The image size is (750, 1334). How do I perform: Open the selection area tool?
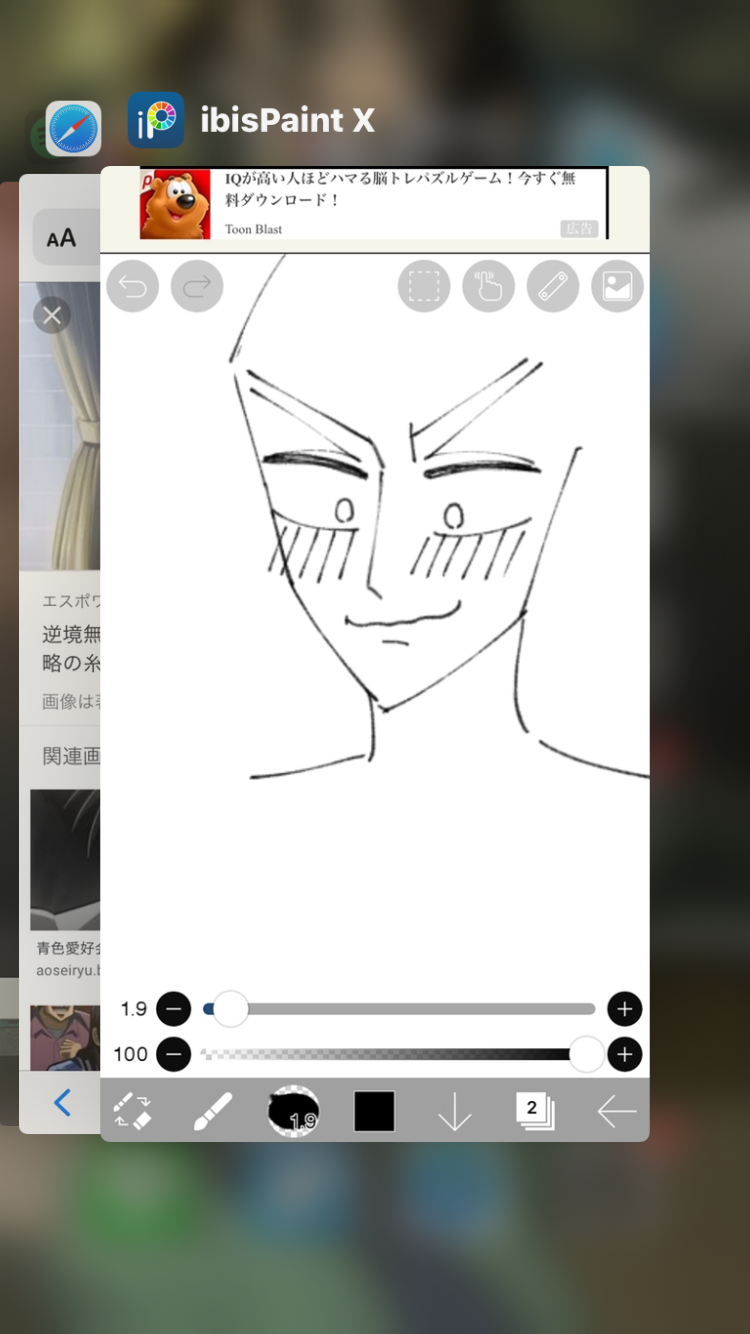tap(424, 287)
